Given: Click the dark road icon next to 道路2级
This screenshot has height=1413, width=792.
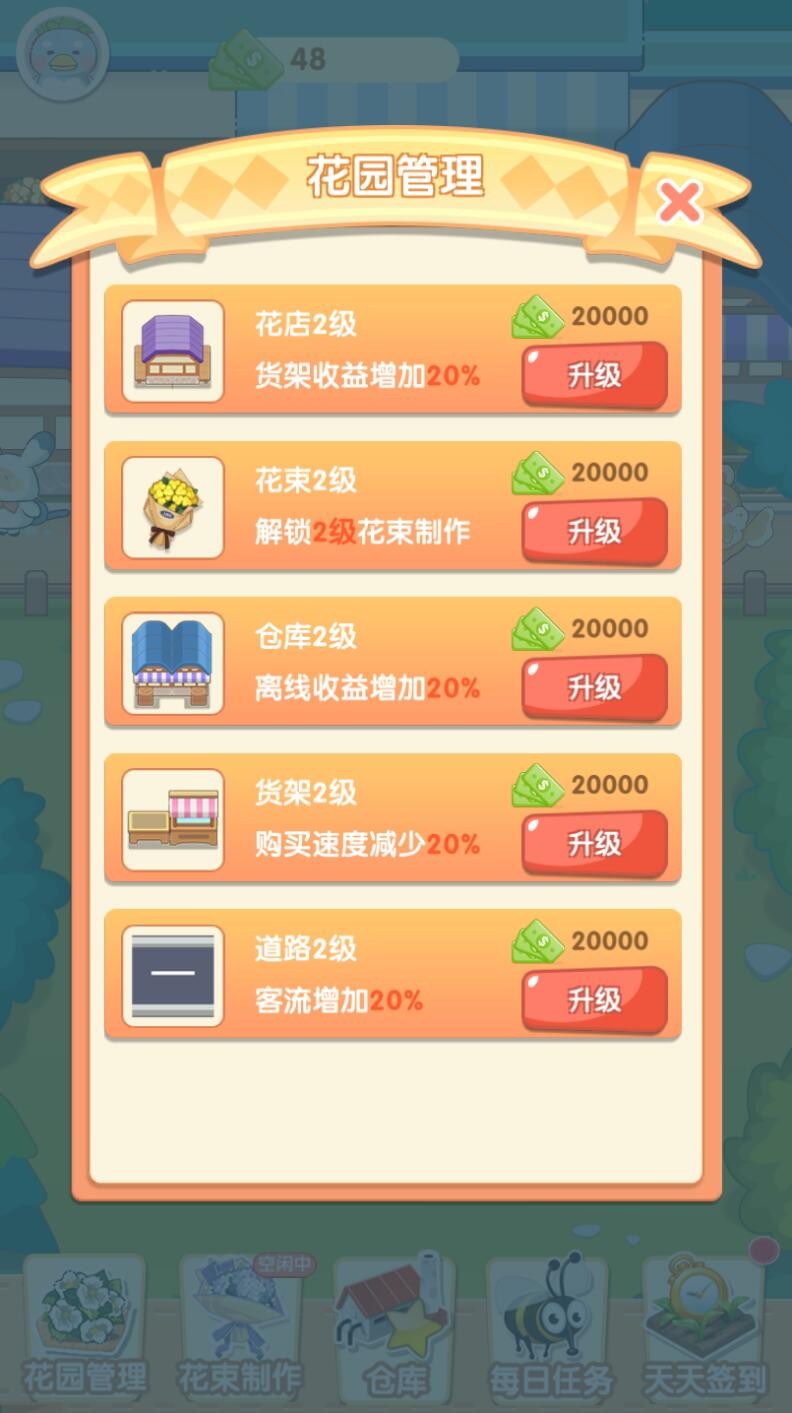Looking at the screenshot, I should click(x=172, y=975).
